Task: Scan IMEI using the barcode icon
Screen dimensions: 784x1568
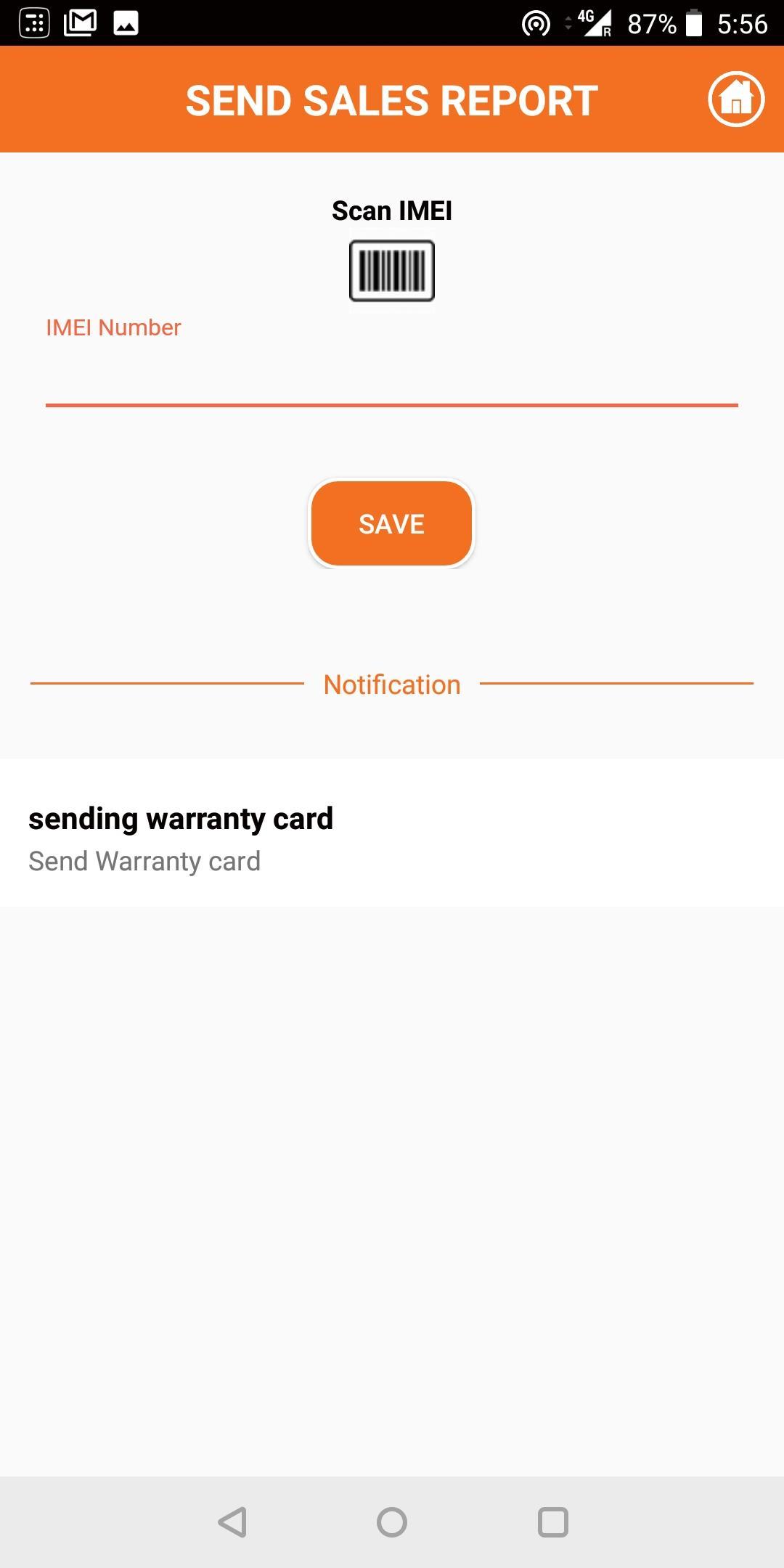Action: [392, 271]
